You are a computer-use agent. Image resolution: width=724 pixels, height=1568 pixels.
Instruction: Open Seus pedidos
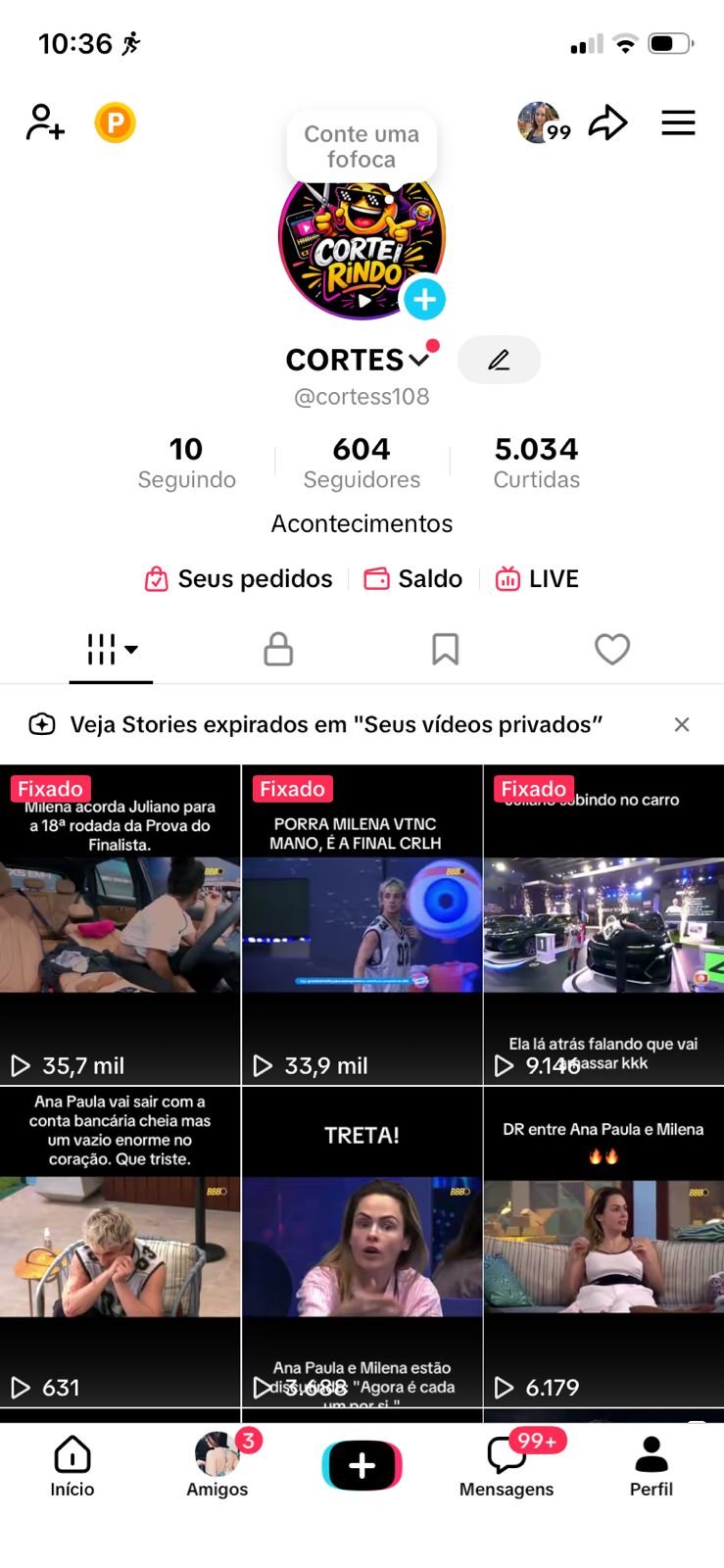[x=239, y=579]
